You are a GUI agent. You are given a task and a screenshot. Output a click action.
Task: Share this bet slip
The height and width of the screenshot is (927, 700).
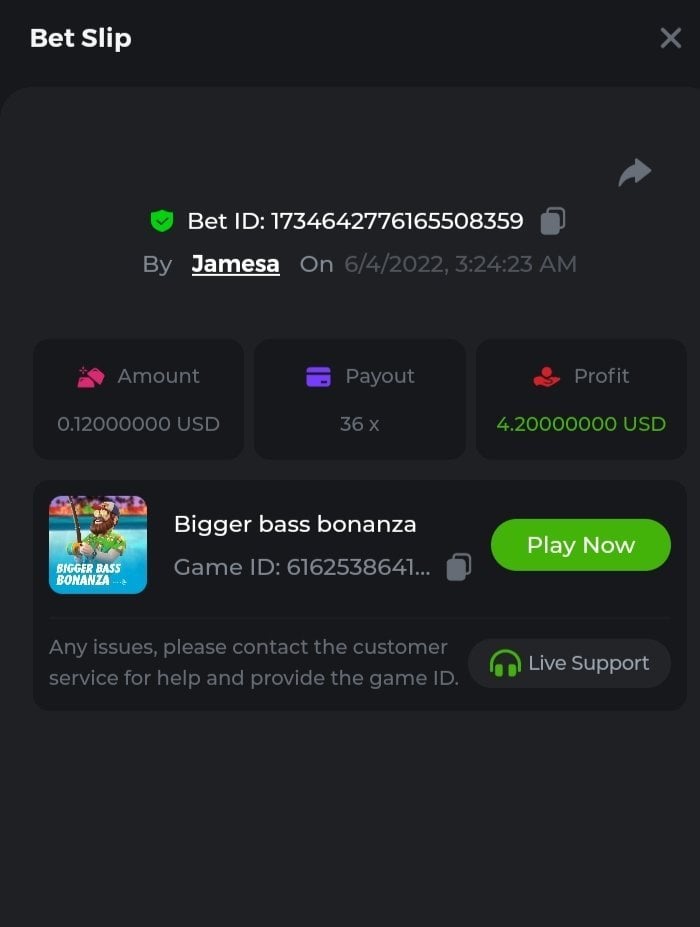pyautogui.click(x=634, y=173)
